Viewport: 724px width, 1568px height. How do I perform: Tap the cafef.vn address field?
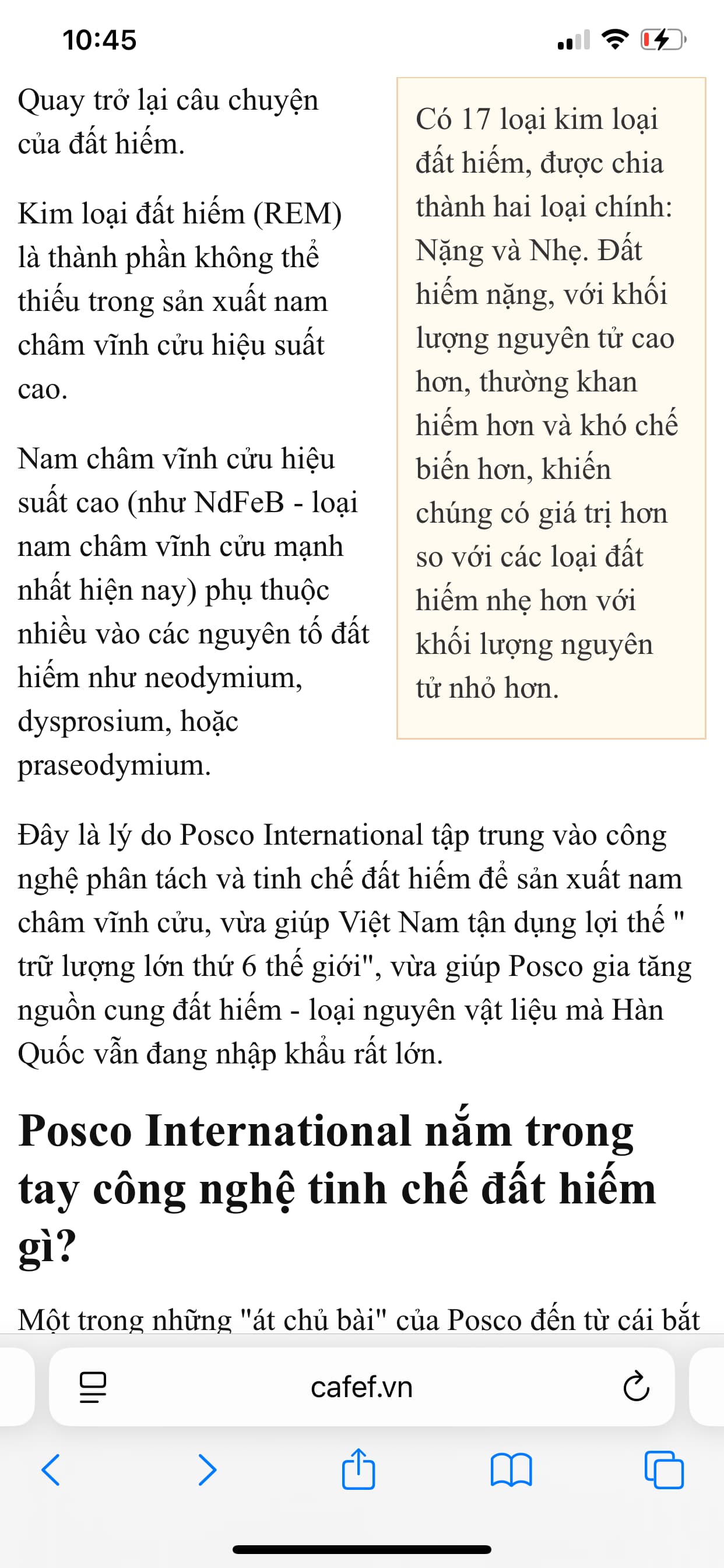tap(361, 1387)
